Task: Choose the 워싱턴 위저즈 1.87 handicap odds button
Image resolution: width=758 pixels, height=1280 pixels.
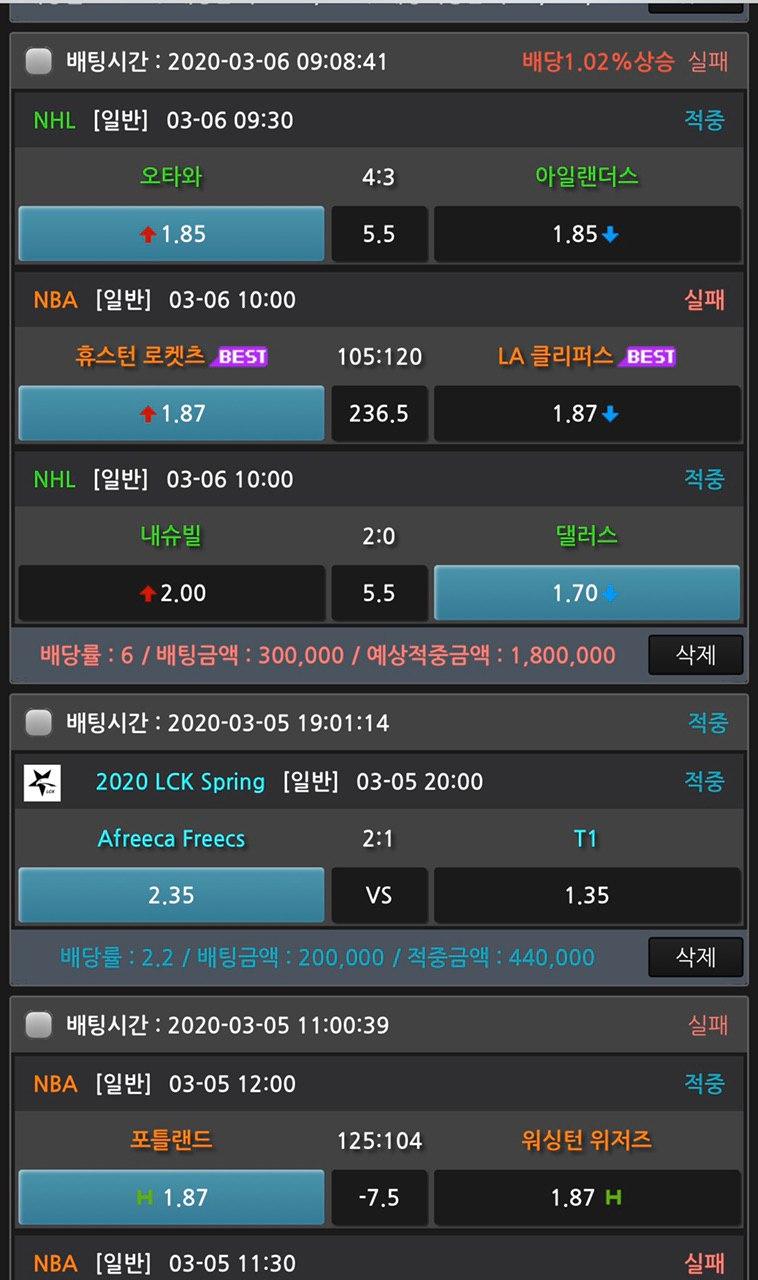Action: [x=587, y=1197]
